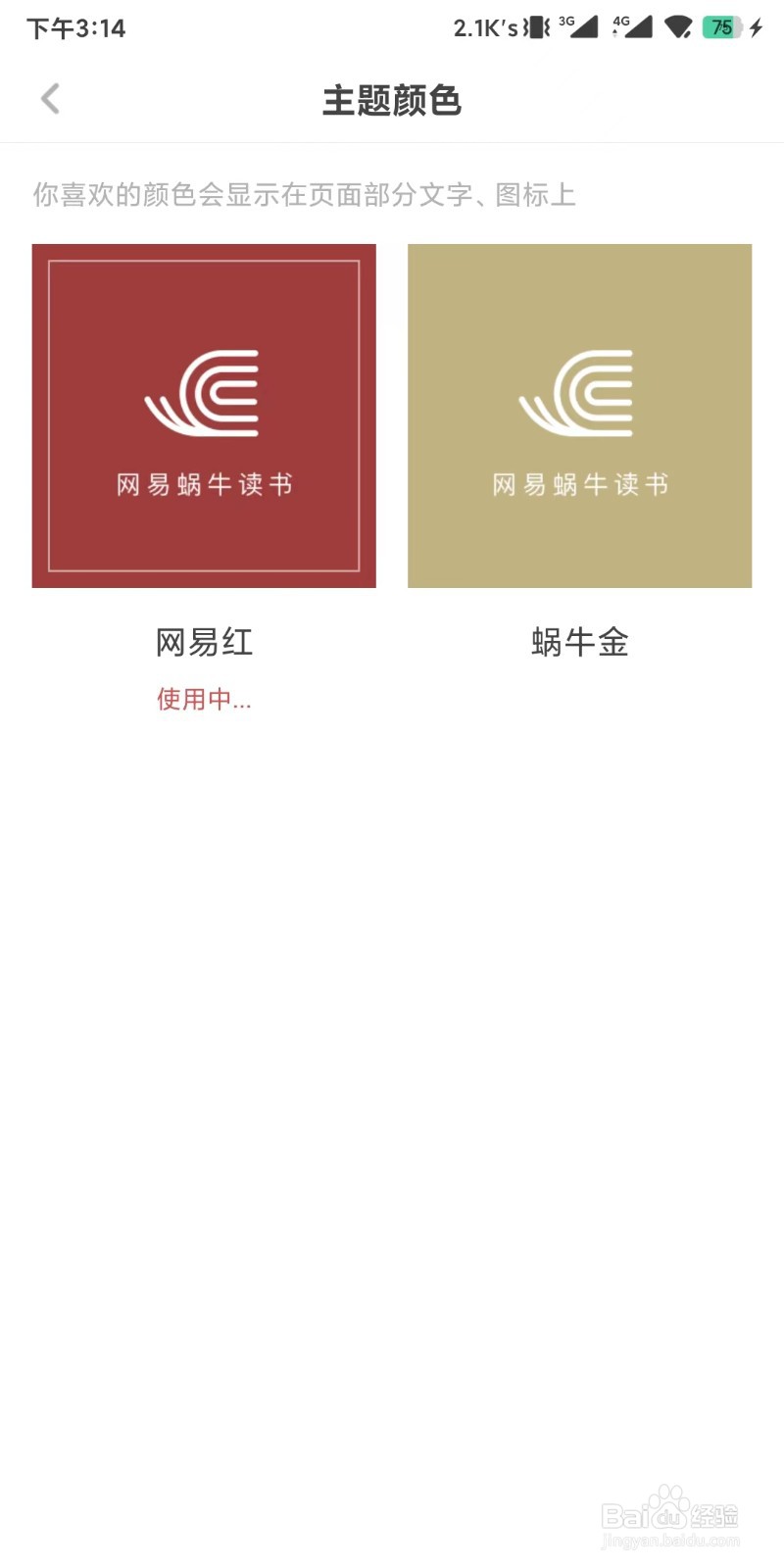Tap the snail logo on the red theme card
Screen dimensions: 784x1568
[203, 392]
